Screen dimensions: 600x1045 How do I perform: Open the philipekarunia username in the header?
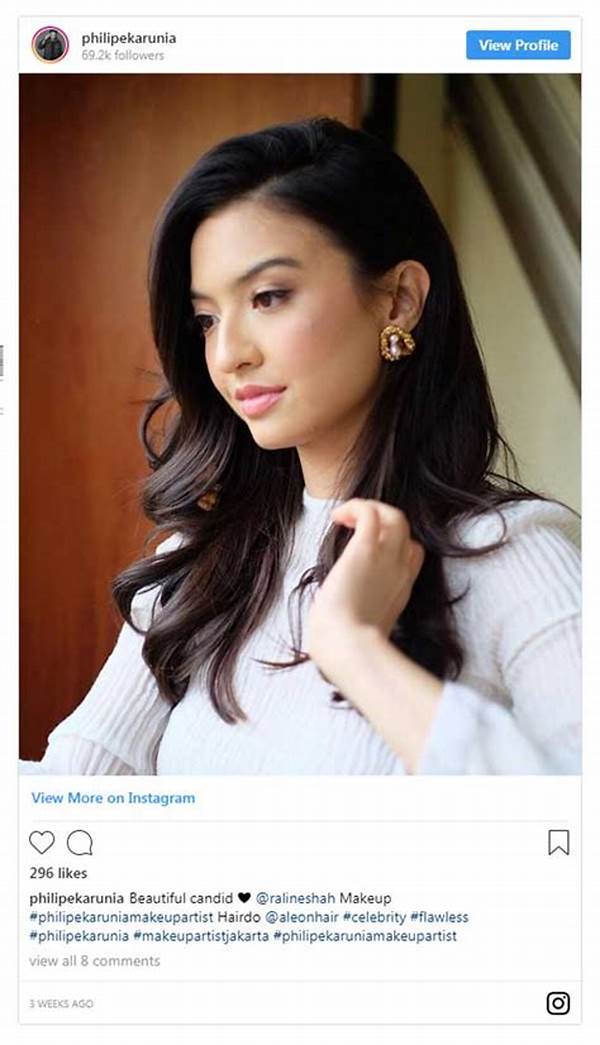[x=129, y=38]
